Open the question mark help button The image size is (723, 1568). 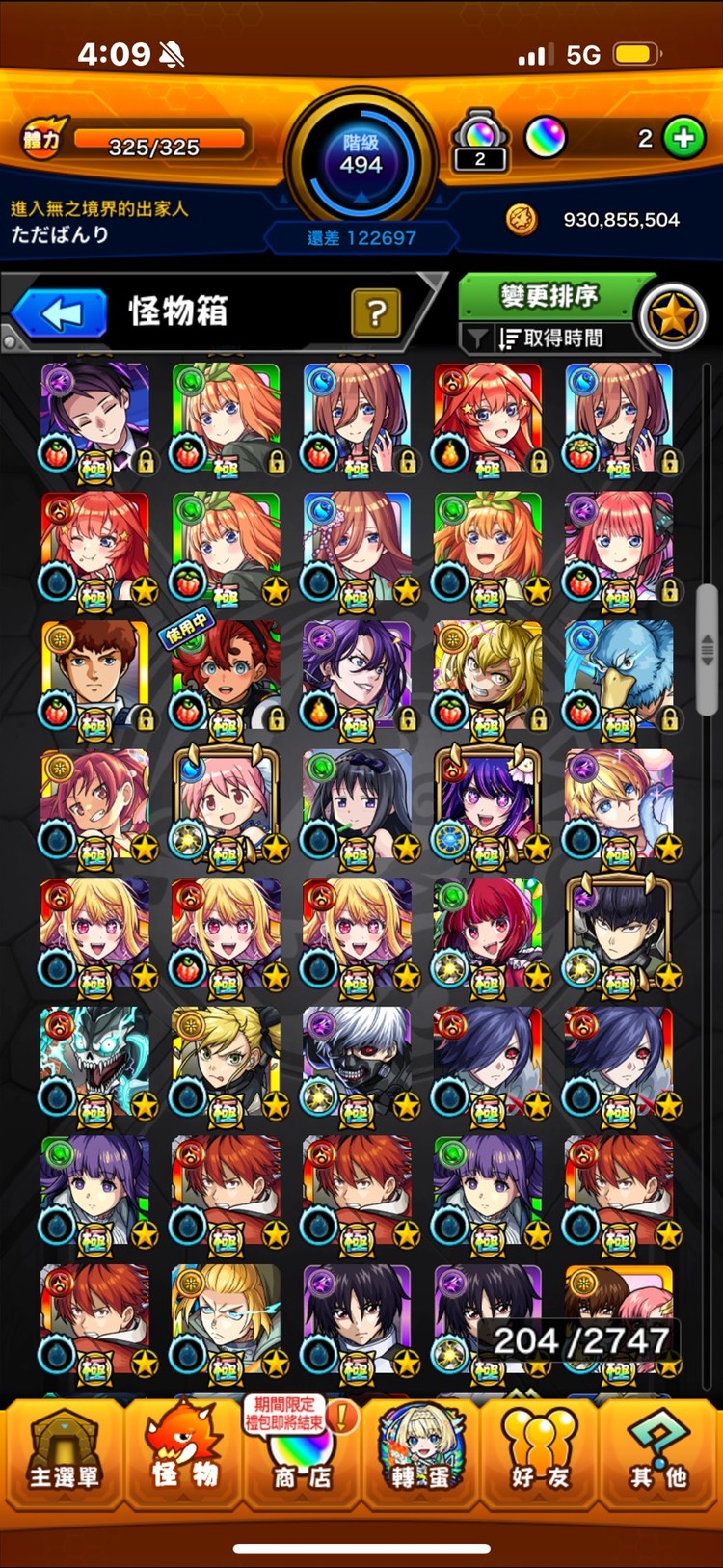(376, 312)
